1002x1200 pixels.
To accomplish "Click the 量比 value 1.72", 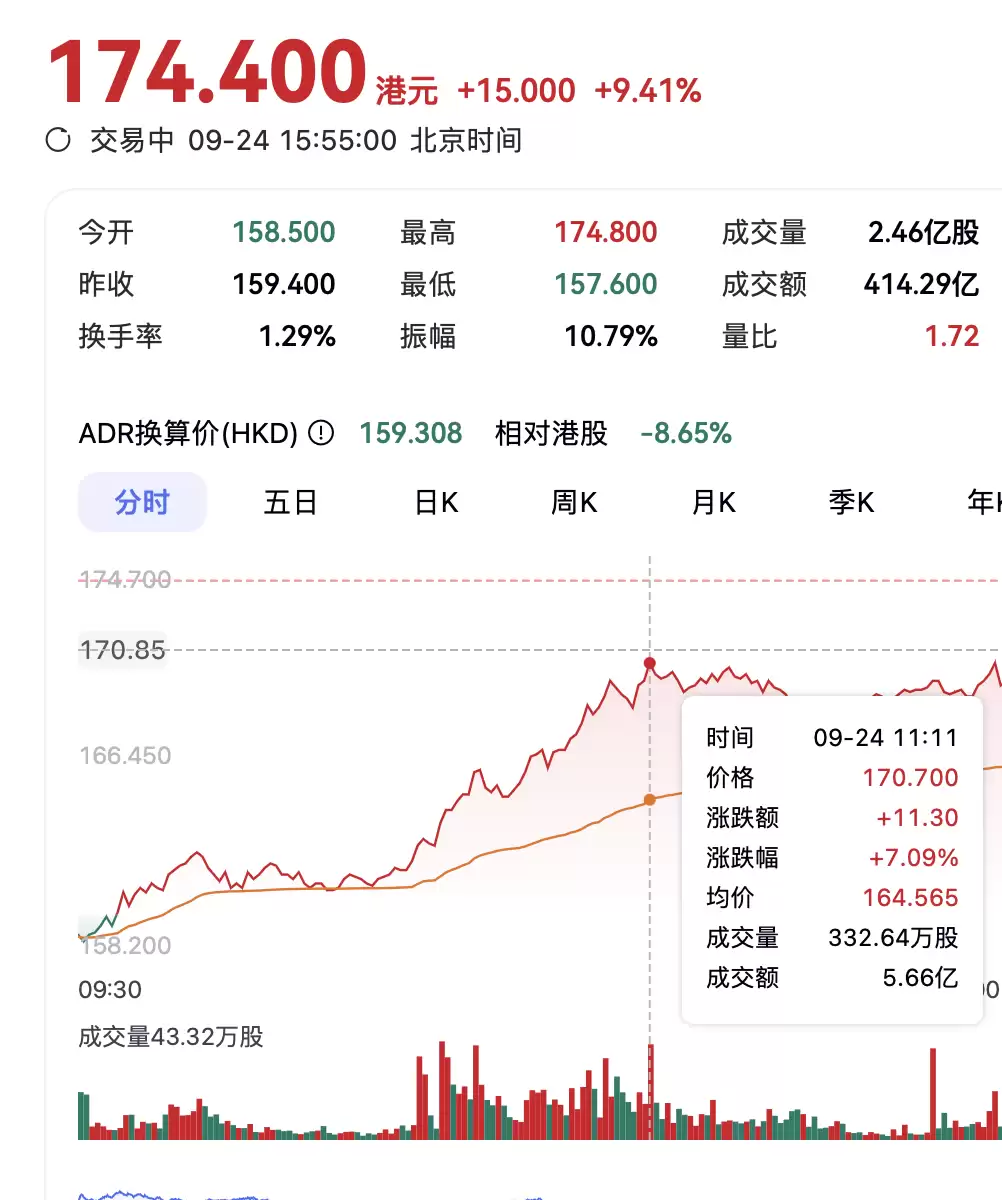I will point(951,336).
